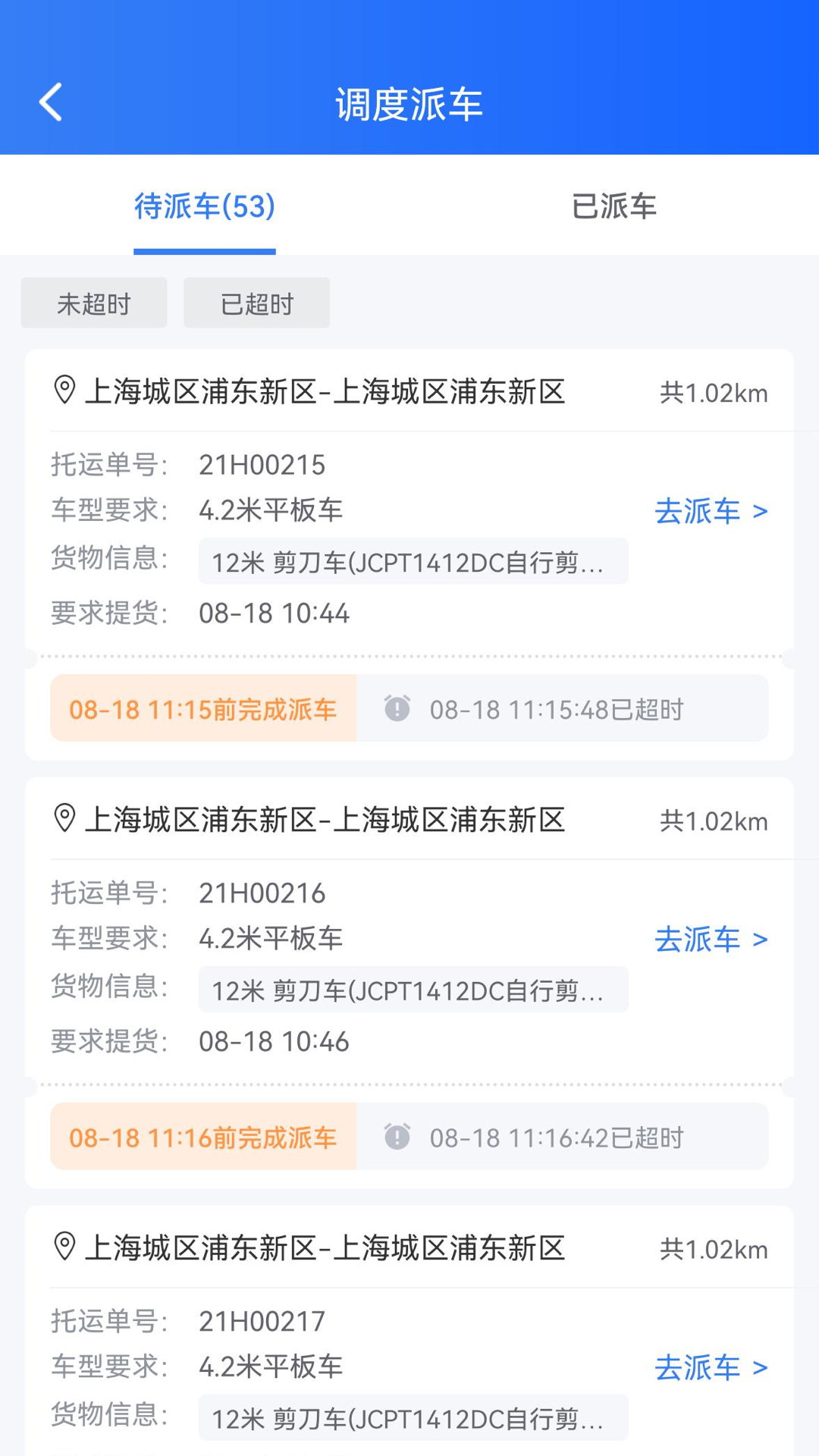The image size is (819, 1456).
Task: Stay on the 待派车(53) tab
Action: point(205,207)
